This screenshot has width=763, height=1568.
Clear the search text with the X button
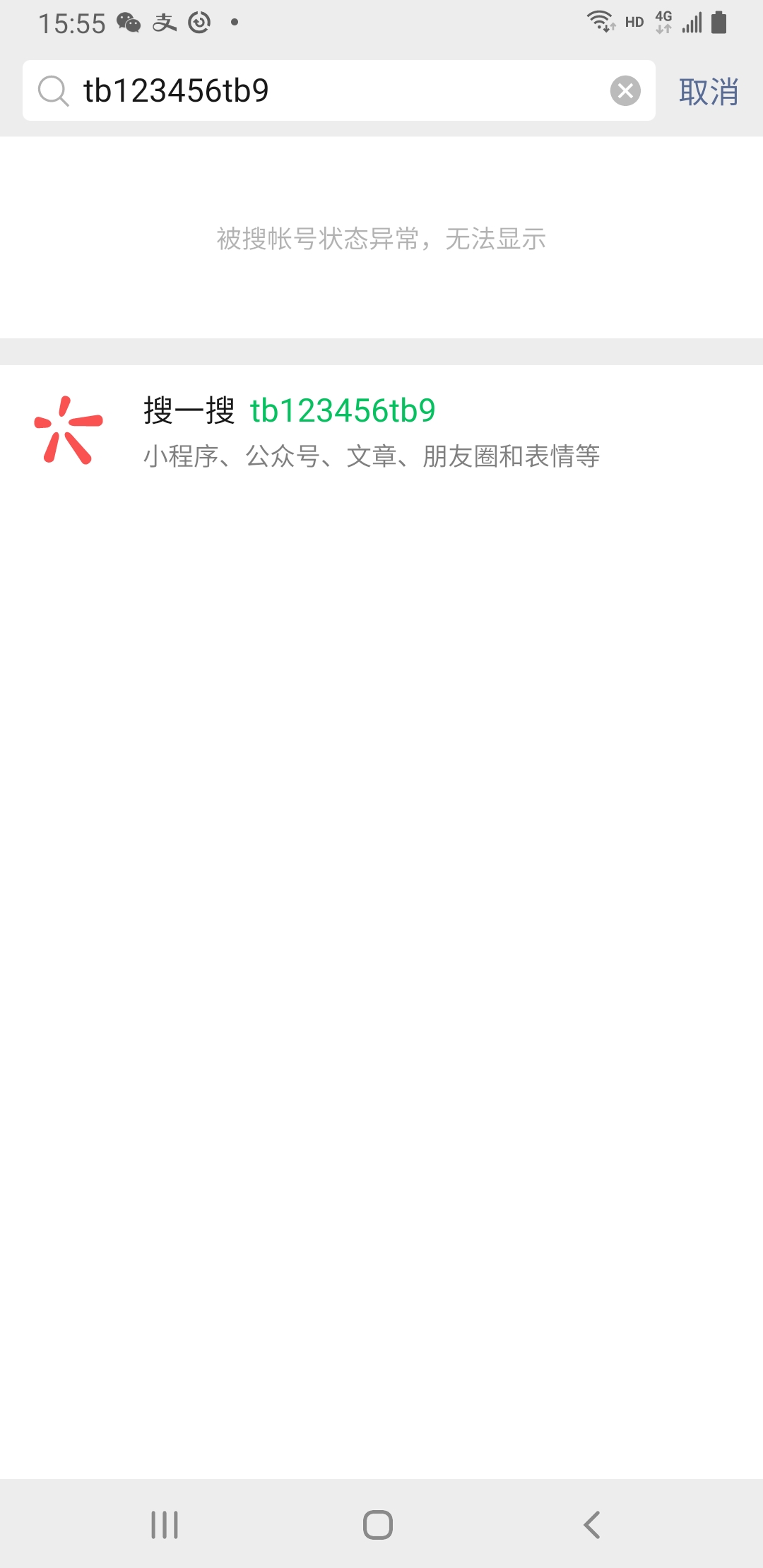[x=625, y=90]
